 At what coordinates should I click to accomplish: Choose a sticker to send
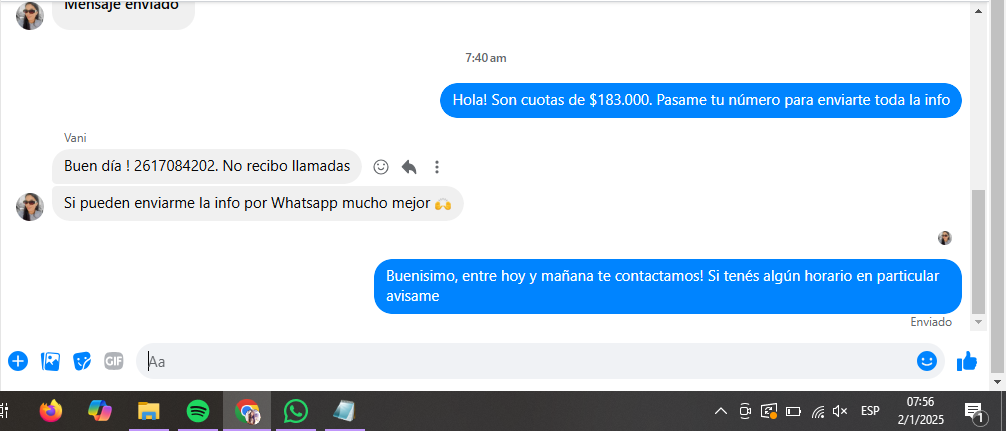(83, 361)
